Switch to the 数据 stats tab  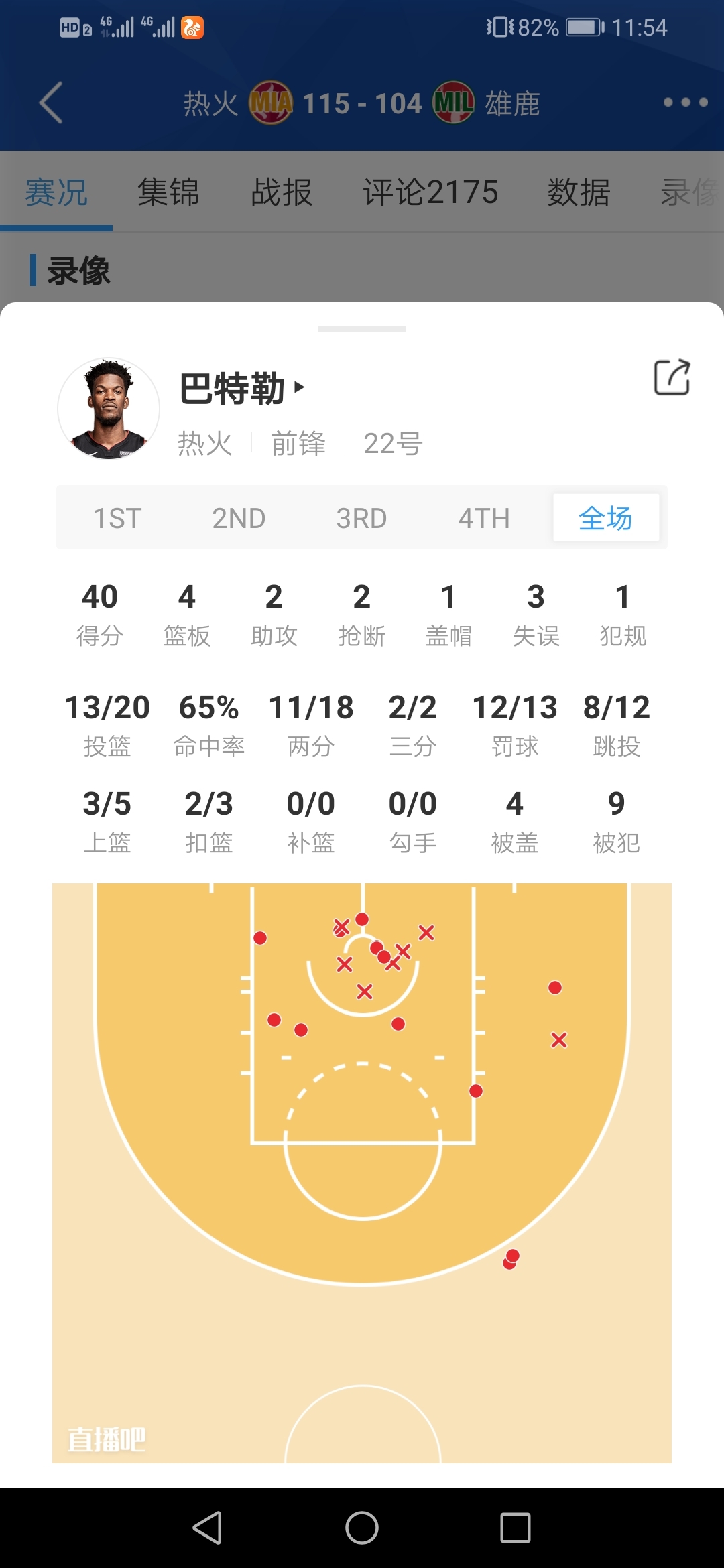pos(579,192)
